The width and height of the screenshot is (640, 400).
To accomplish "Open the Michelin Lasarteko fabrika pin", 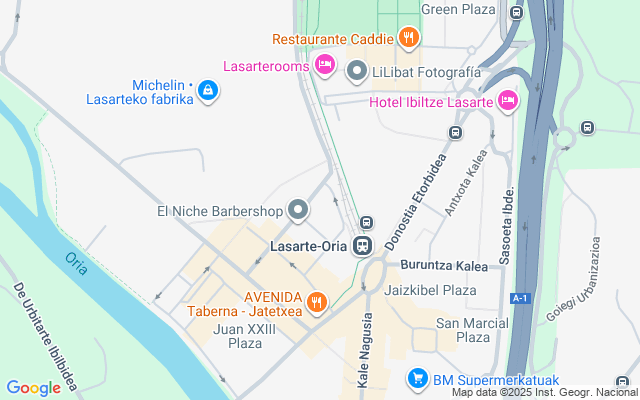I will [207, 91].
